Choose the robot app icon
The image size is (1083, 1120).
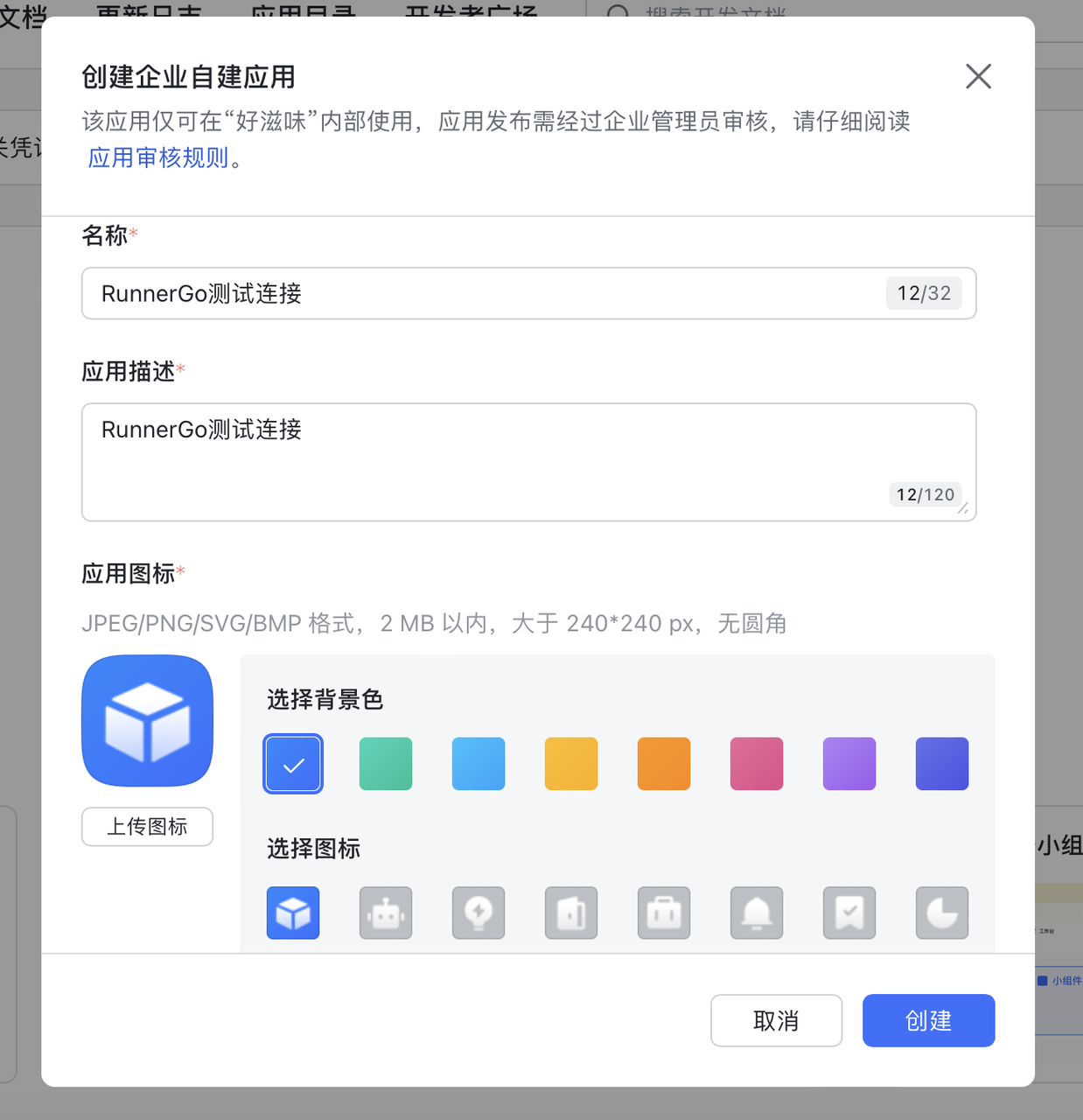(x=386, y=913)
